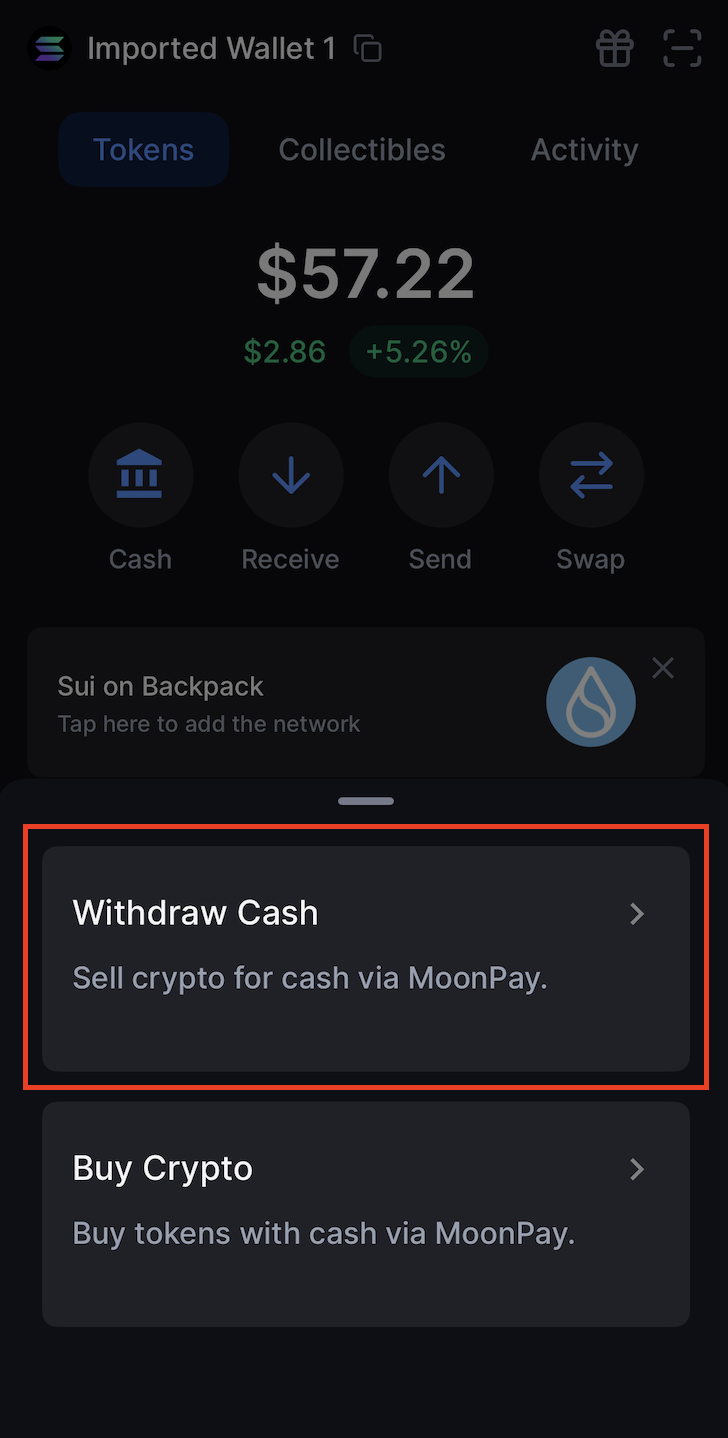Select Buy Crypto option
728x1438 pixels.
[365, 1213]
